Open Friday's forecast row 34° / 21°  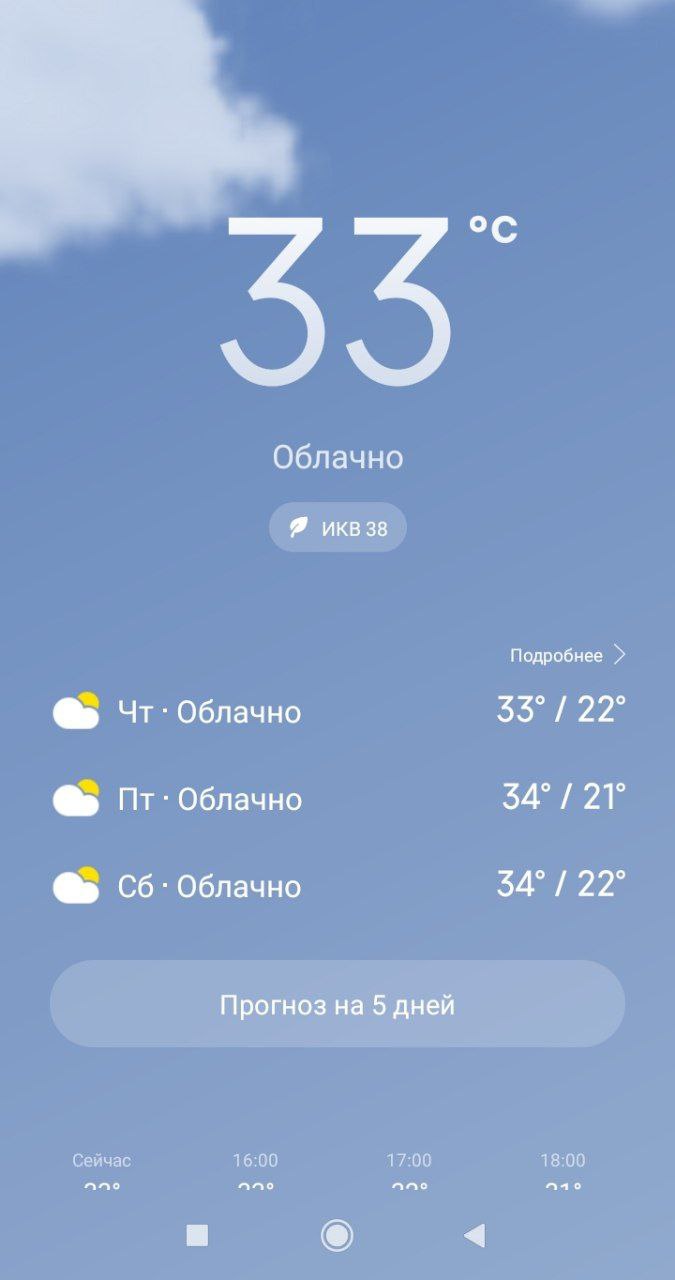(x=338, y=799)
